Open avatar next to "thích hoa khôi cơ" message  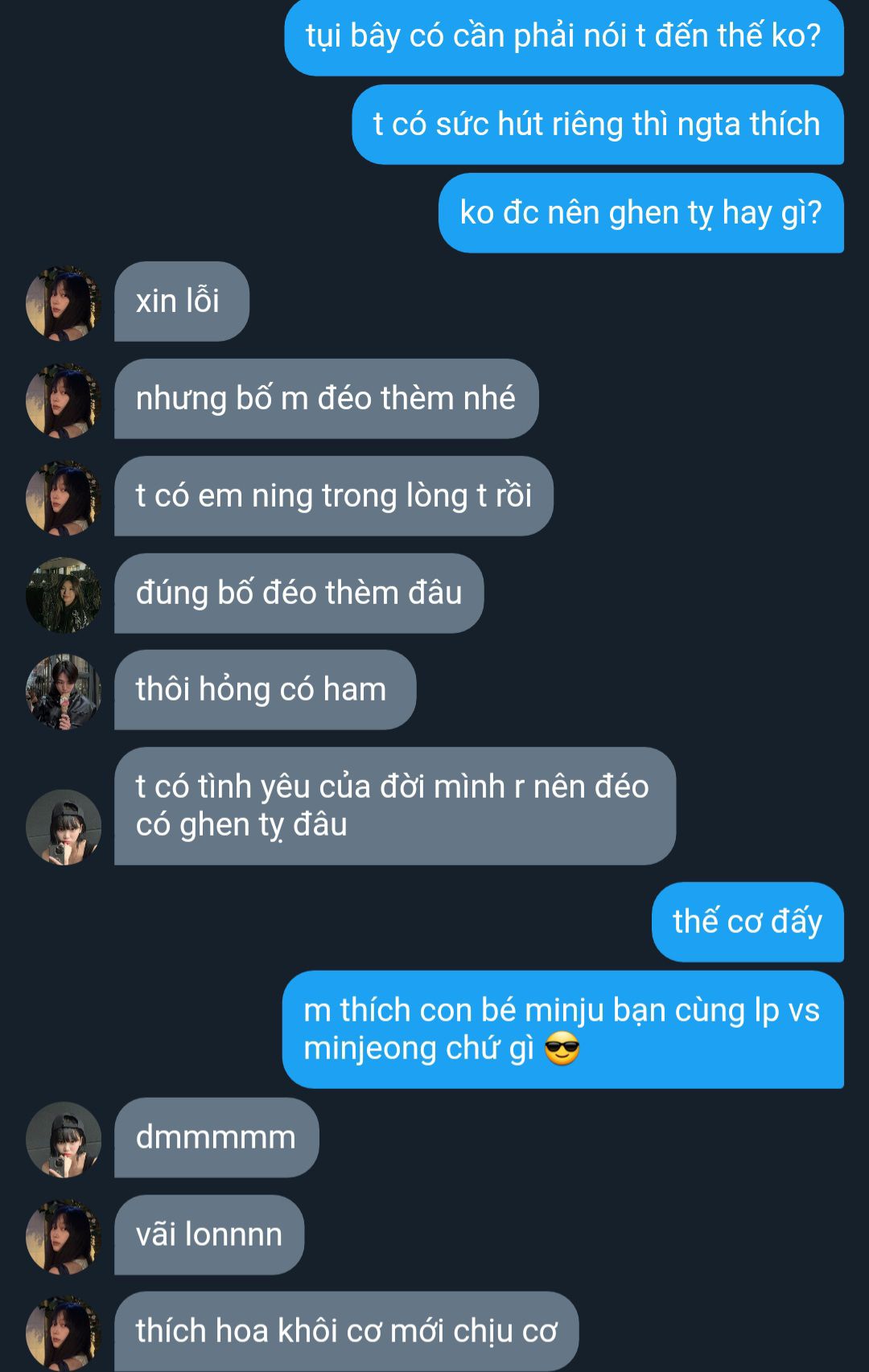pos(64,1332)
